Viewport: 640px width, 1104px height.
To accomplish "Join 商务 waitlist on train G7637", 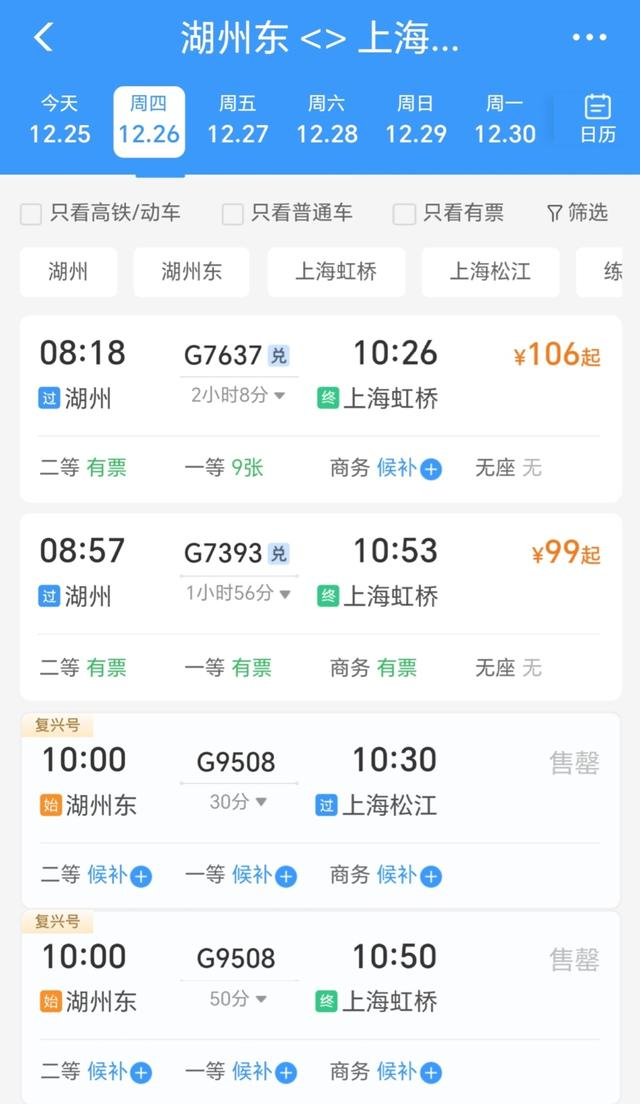I will [431, 469].
